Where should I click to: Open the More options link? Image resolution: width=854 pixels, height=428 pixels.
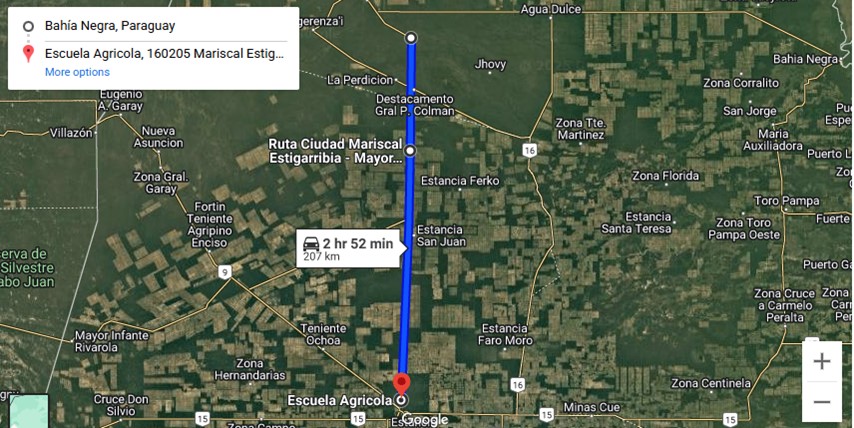pyautogui.click(x=77, y=72)
